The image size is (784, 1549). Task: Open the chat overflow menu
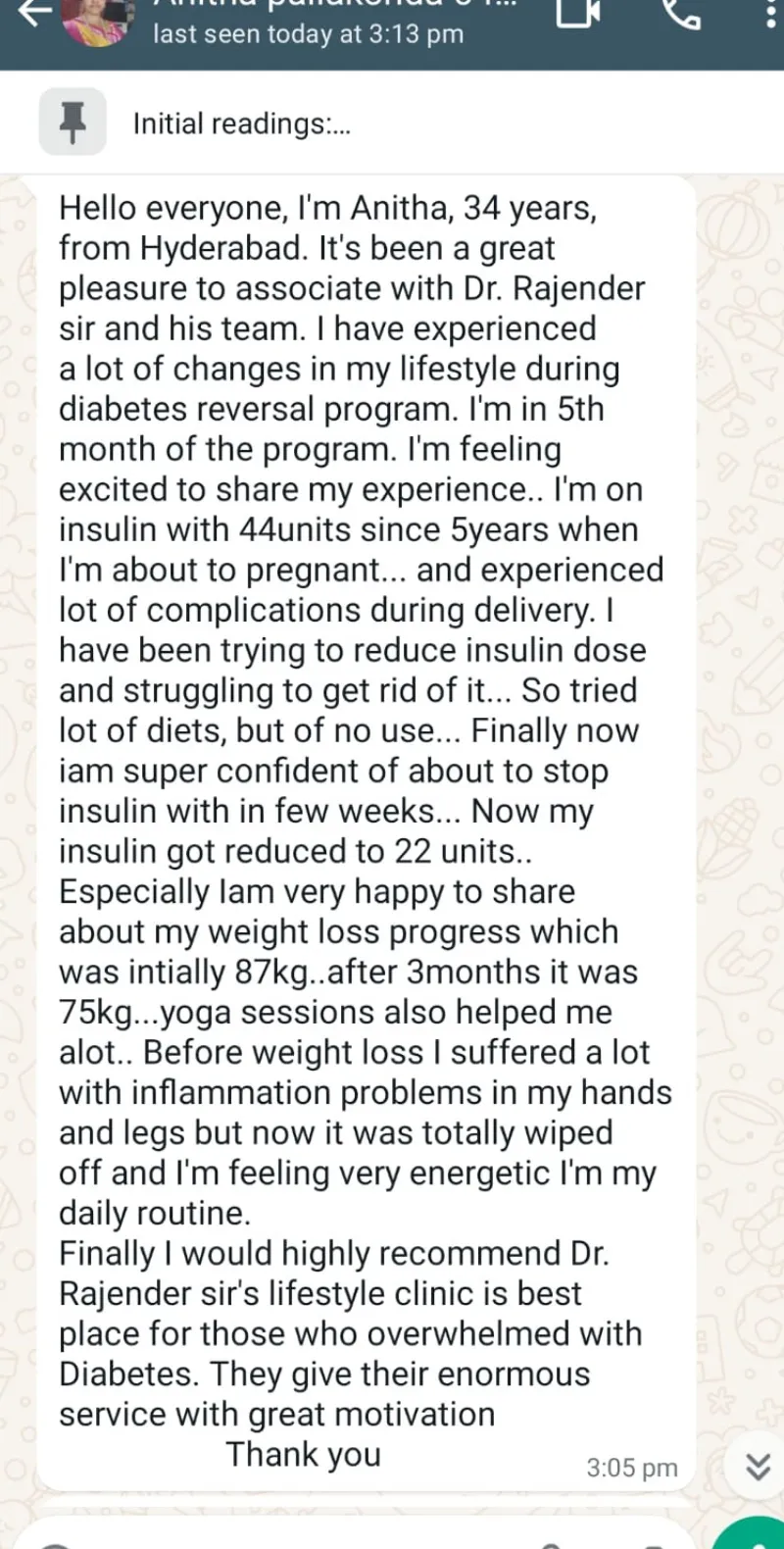(769, 14)
